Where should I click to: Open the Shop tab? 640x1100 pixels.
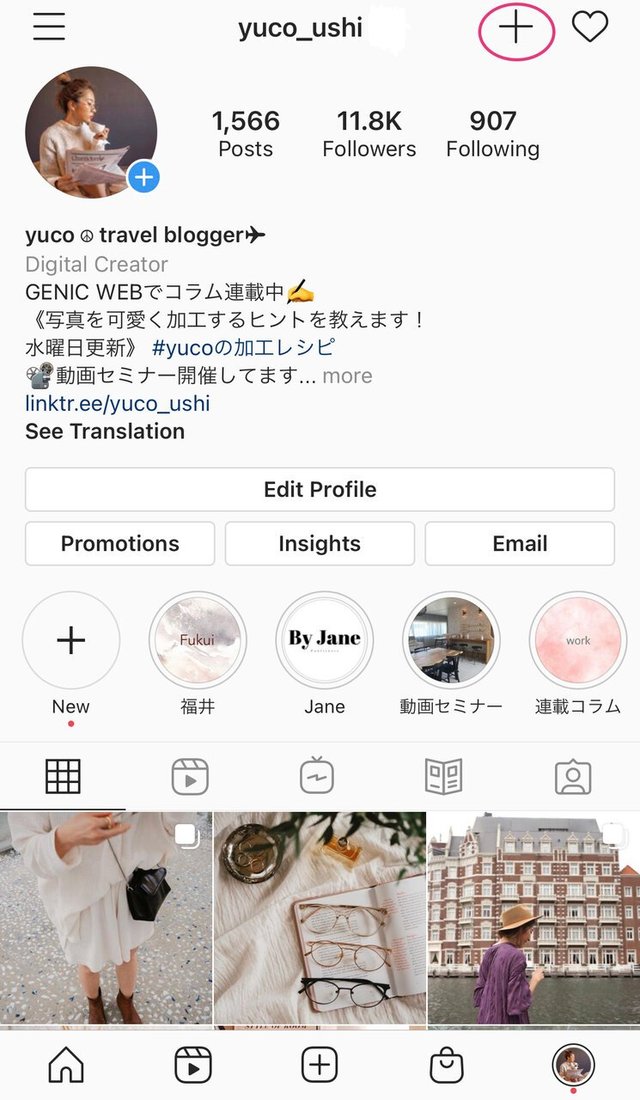[x=447, y=1066]
